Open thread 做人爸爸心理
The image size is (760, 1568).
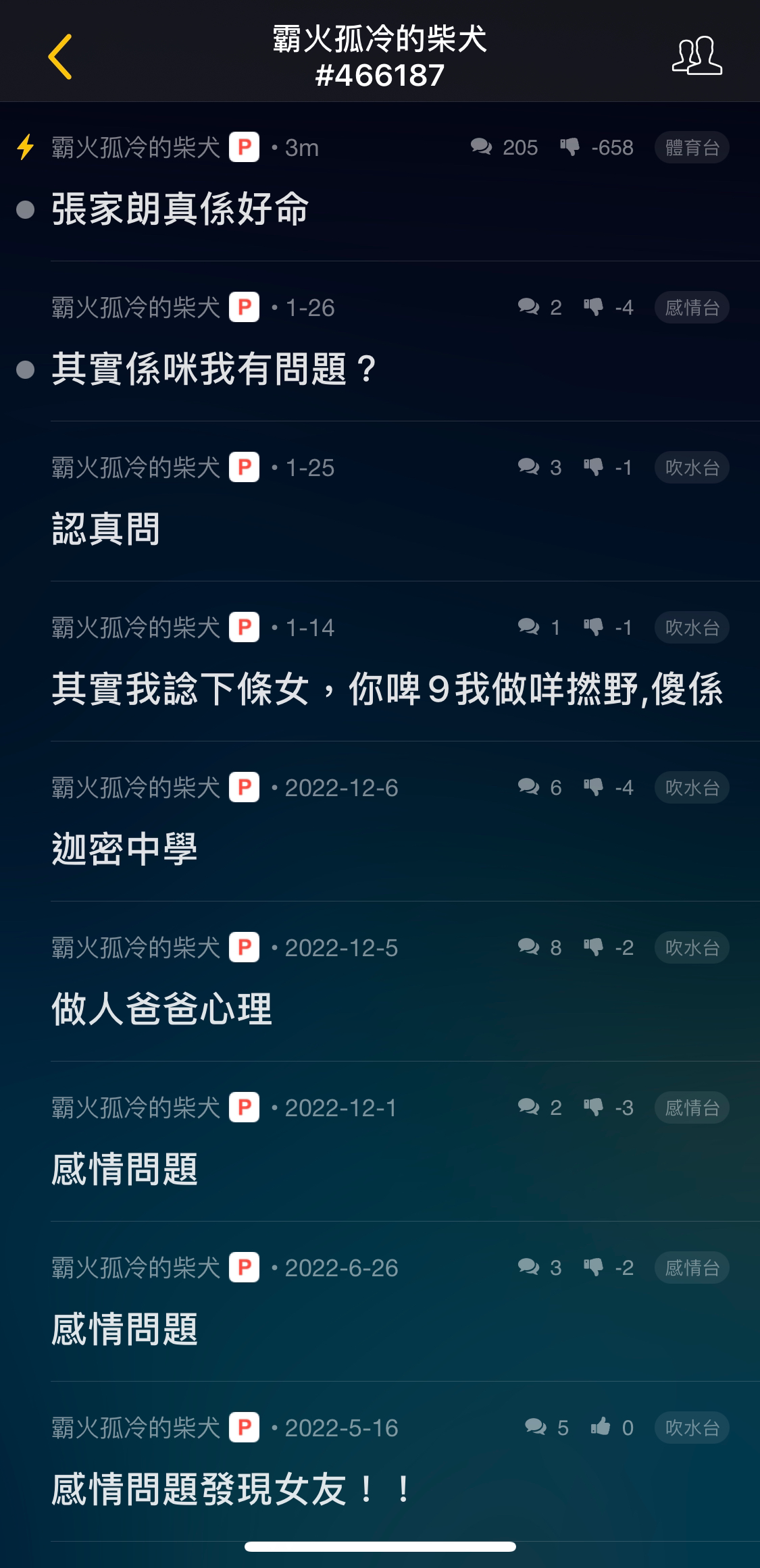pyautogui.click(x=161, y=1009)
